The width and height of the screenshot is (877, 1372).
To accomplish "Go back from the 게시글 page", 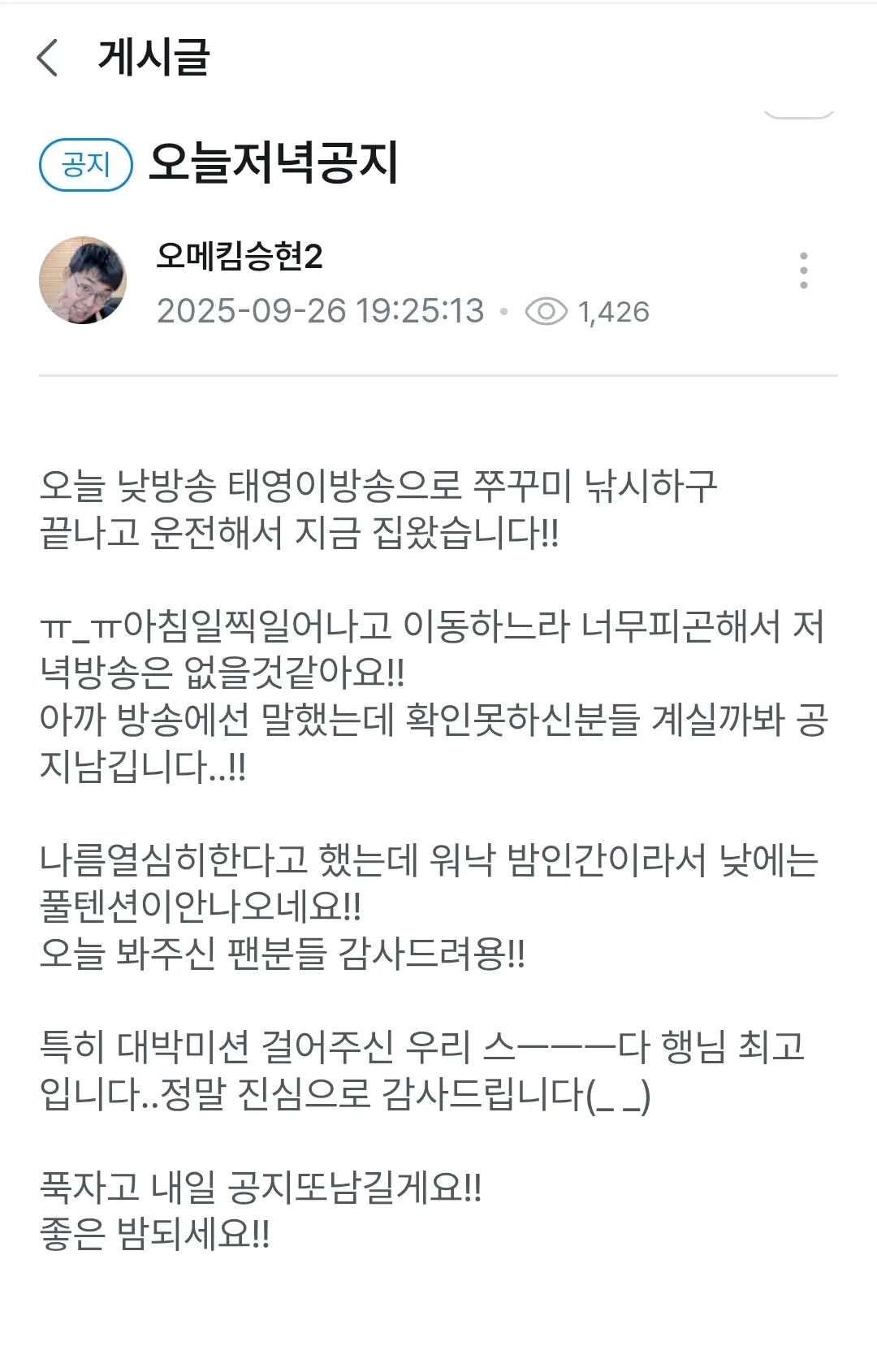I will coord(49,58).
